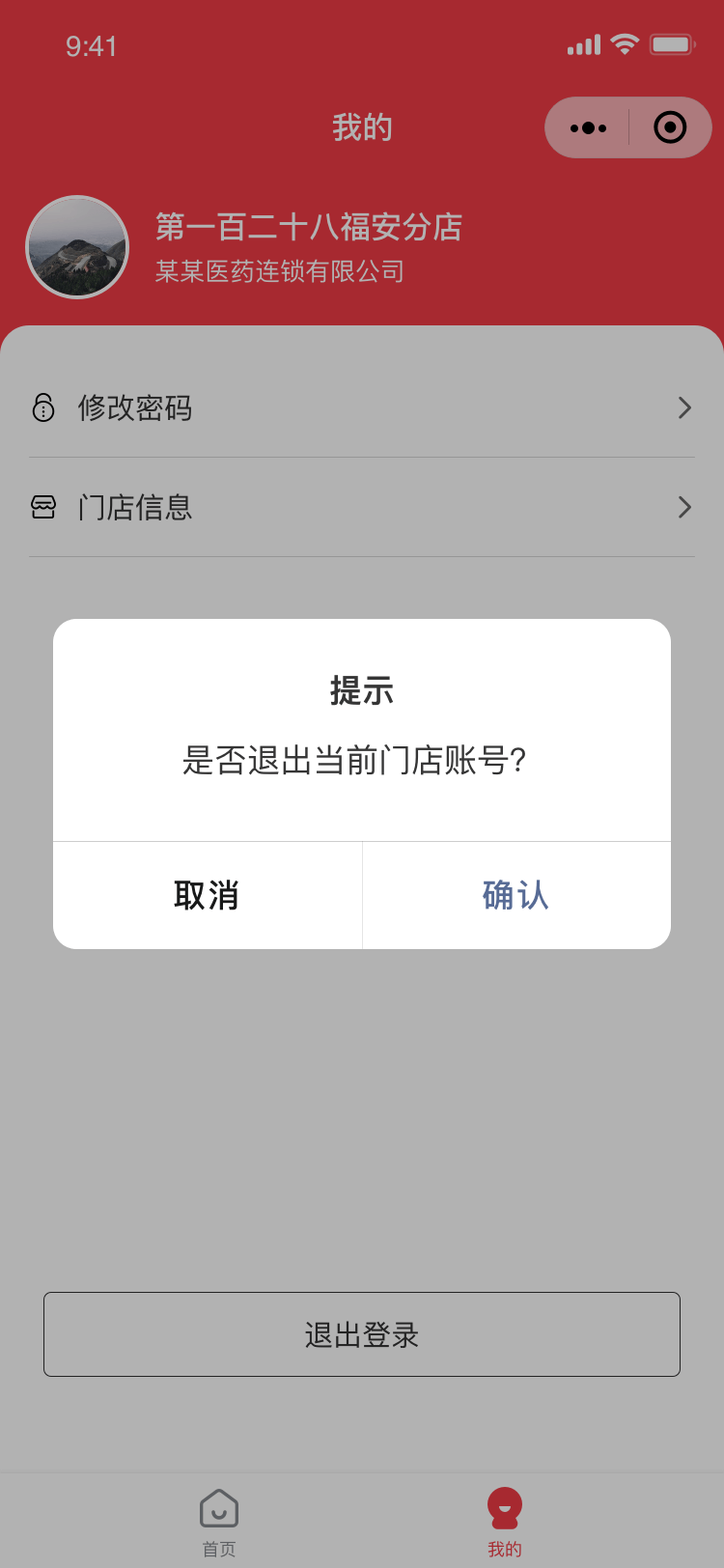Confirm logging out of the store account
Screen dimensions: 724x1568
pos(516,895)
